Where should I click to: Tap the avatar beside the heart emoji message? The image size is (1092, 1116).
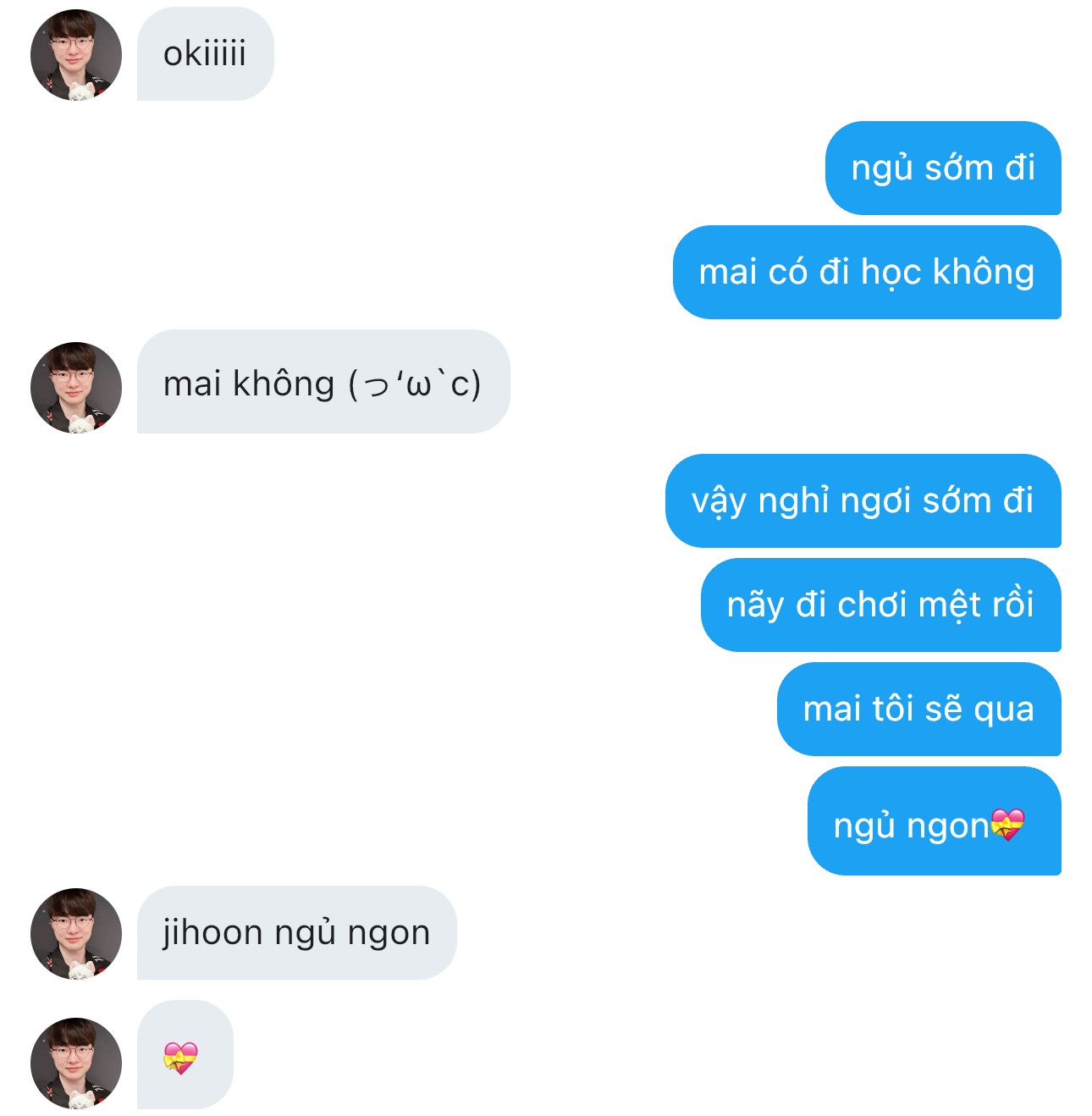(76, 1063)
